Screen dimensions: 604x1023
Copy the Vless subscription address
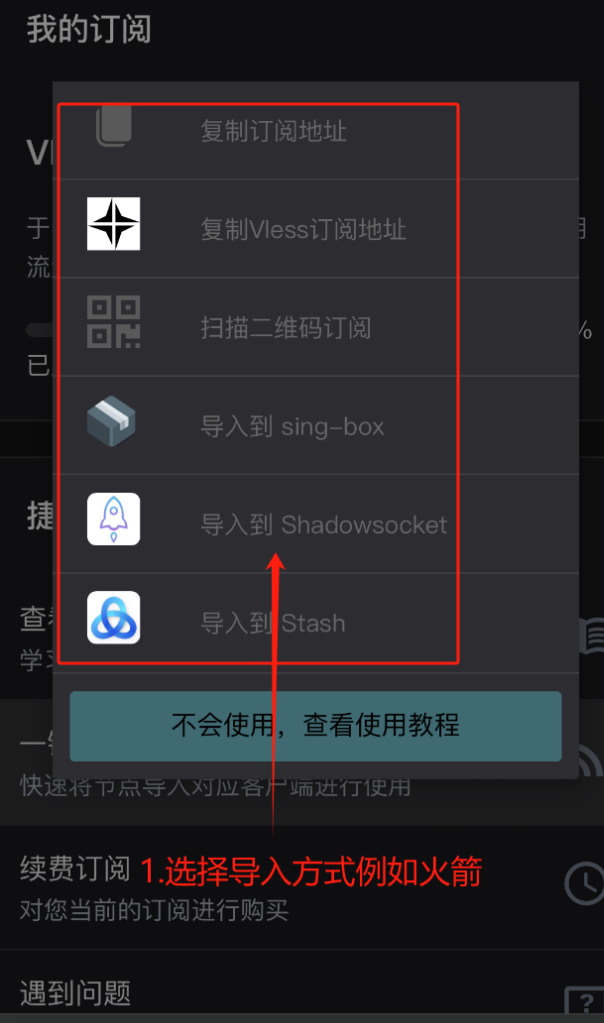303,229
